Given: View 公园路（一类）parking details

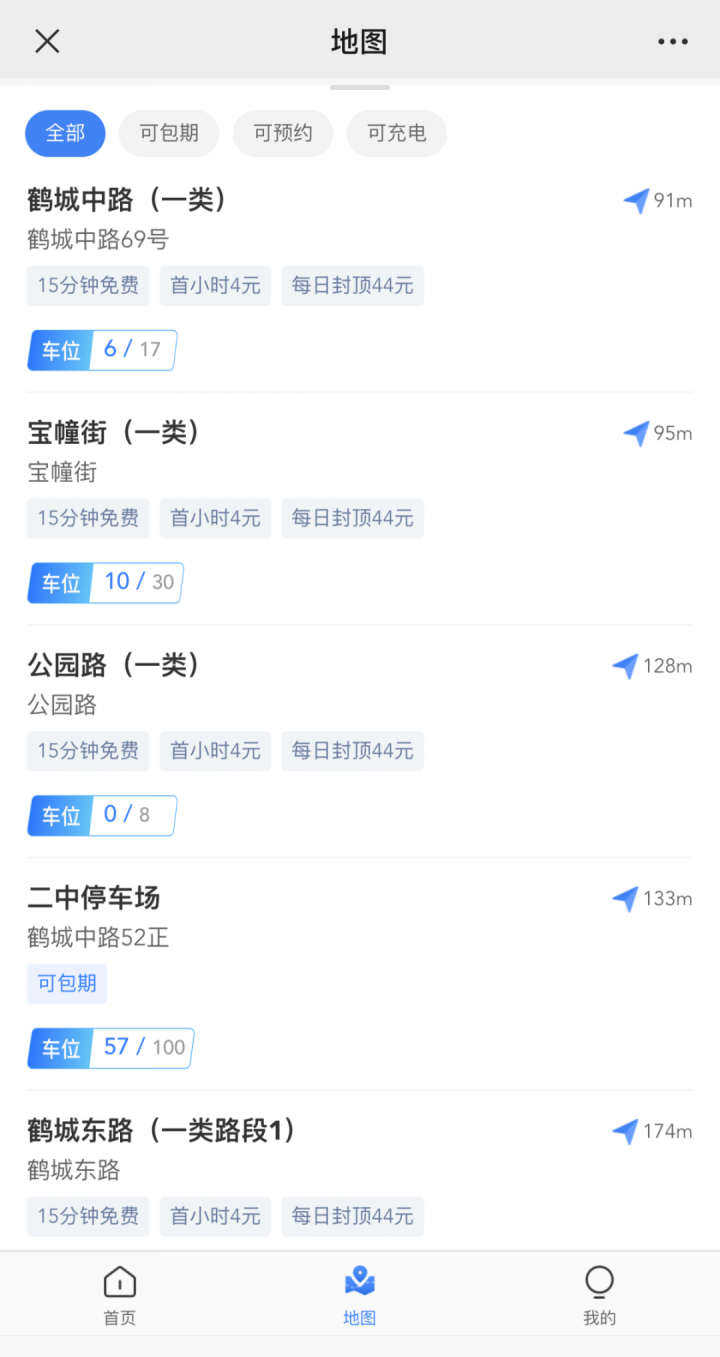Looking at the screenshot, I should (x=115, y=665).
